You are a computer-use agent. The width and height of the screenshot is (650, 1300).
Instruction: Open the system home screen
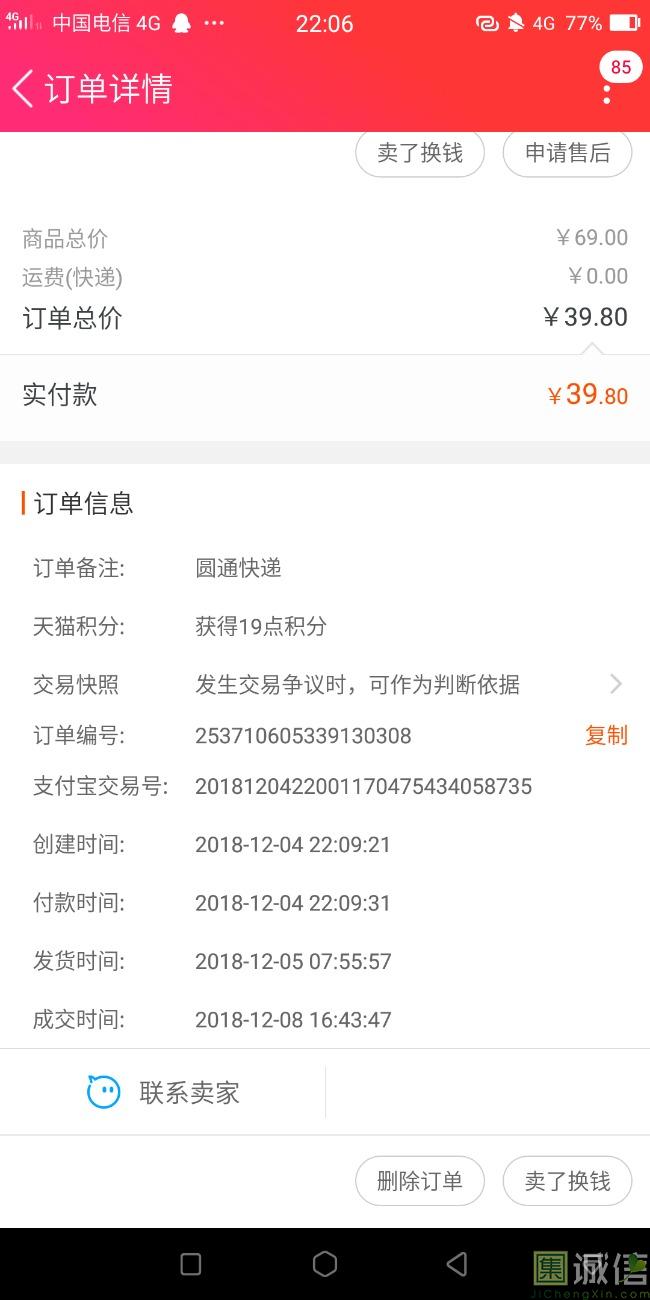325,1264
